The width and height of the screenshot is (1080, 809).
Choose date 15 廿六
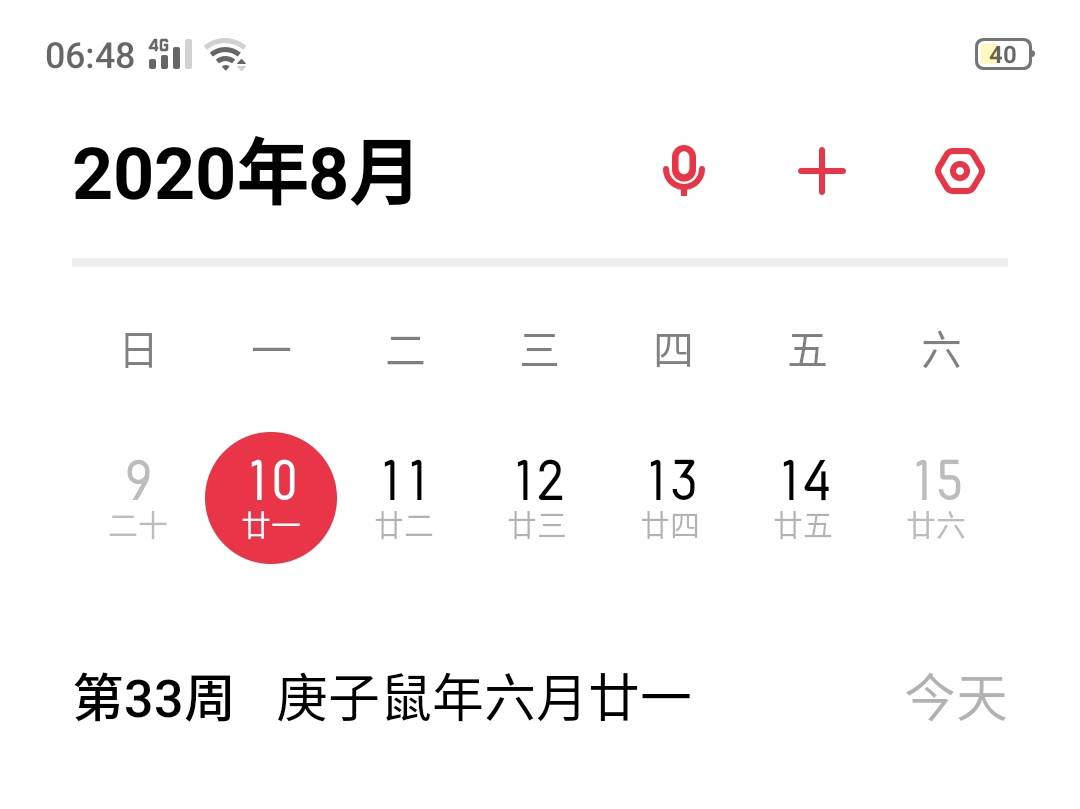pyautogui.click(x=938, y=498)
